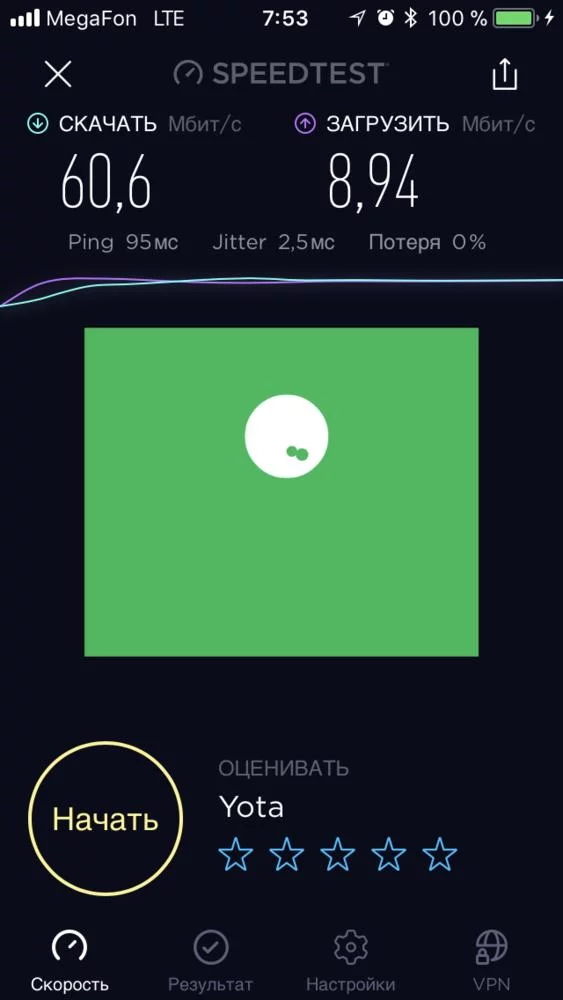Open the green ad banner
Viewport: 563px width, 1000px height.
click(281, 492)
